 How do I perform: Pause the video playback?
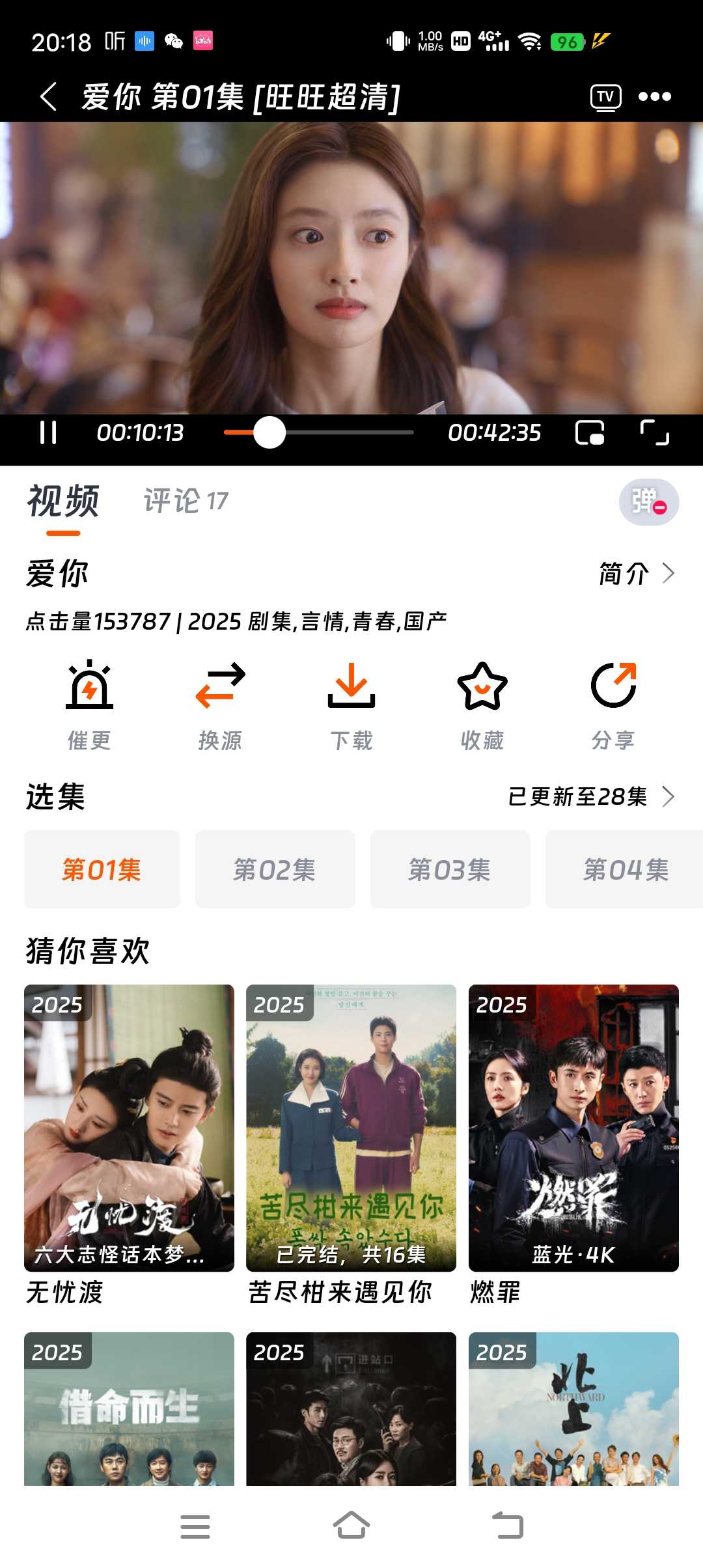pyautogui.click(x=48, y=433)
